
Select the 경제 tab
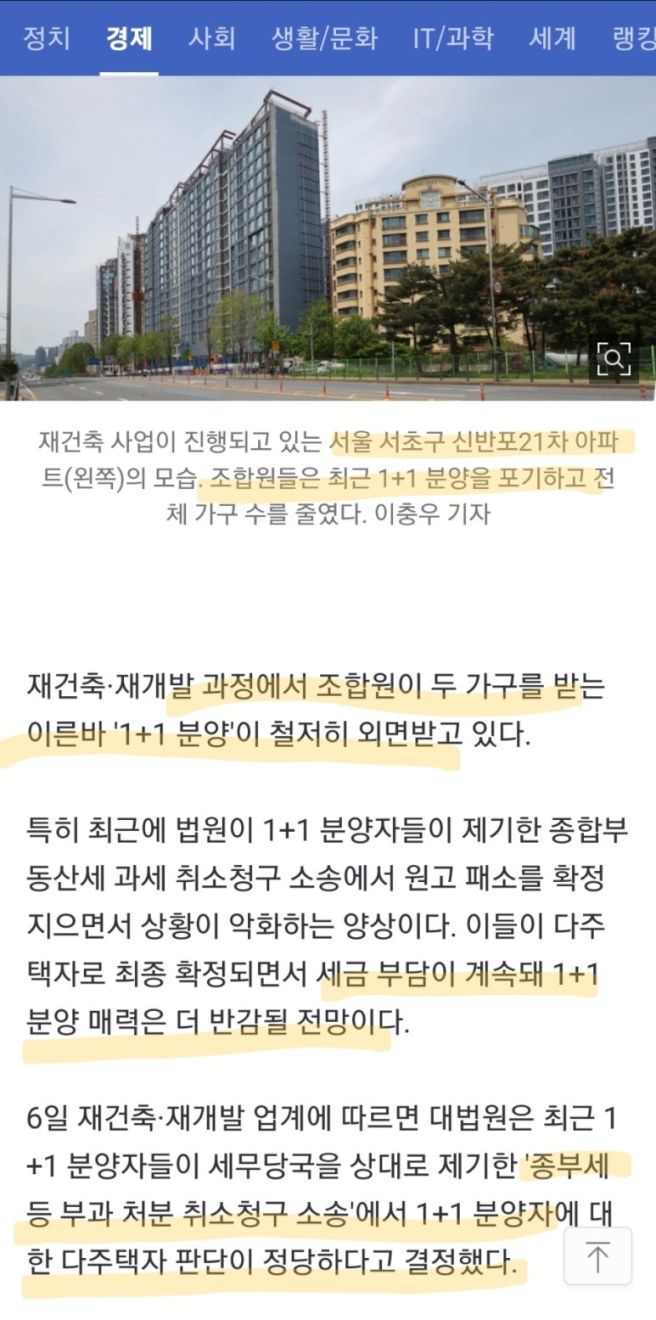click(129, 38)
